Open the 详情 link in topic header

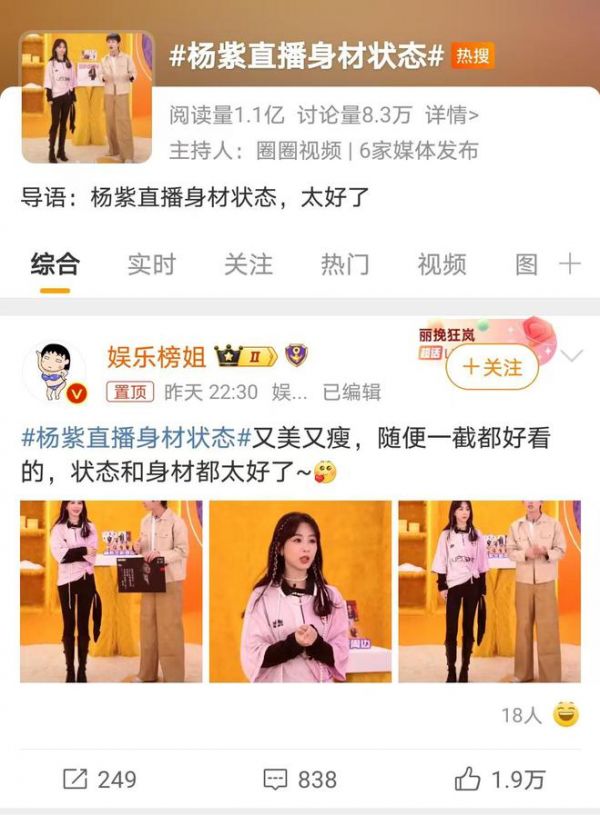tap(452, 115)
